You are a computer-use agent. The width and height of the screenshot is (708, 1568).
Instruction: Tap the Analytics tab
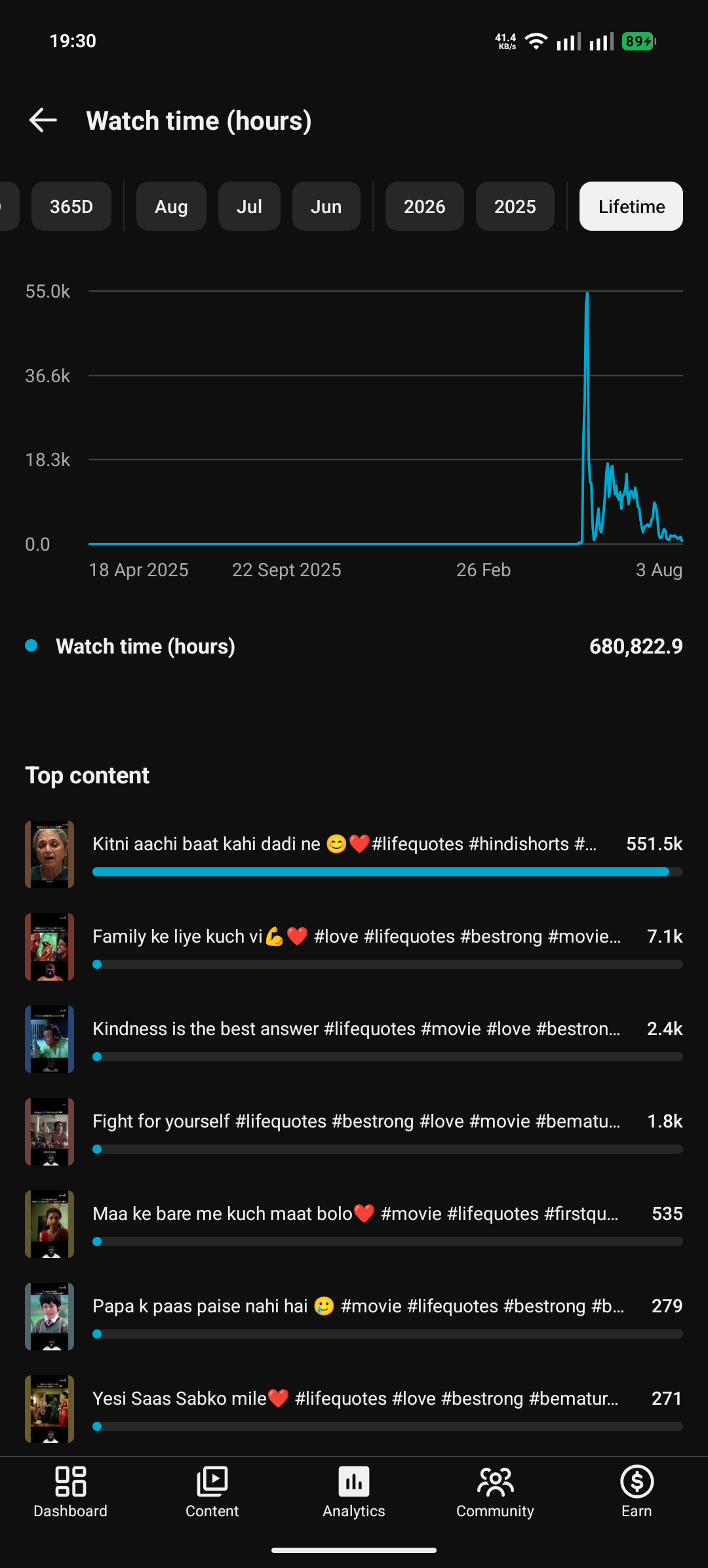pyautogui.click(x=354, y=1492)
